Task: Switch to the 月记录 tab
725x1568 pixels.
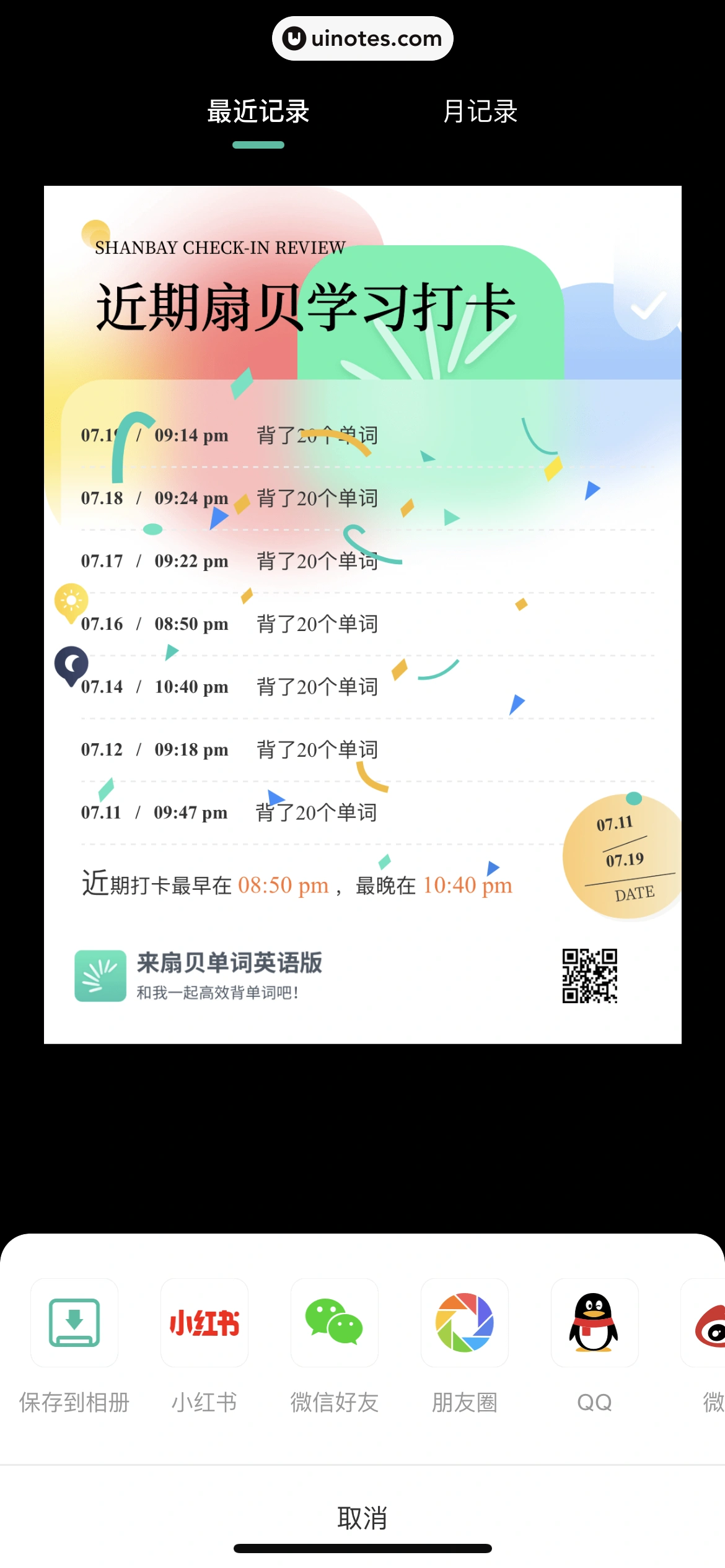Action: coord(480,111)
